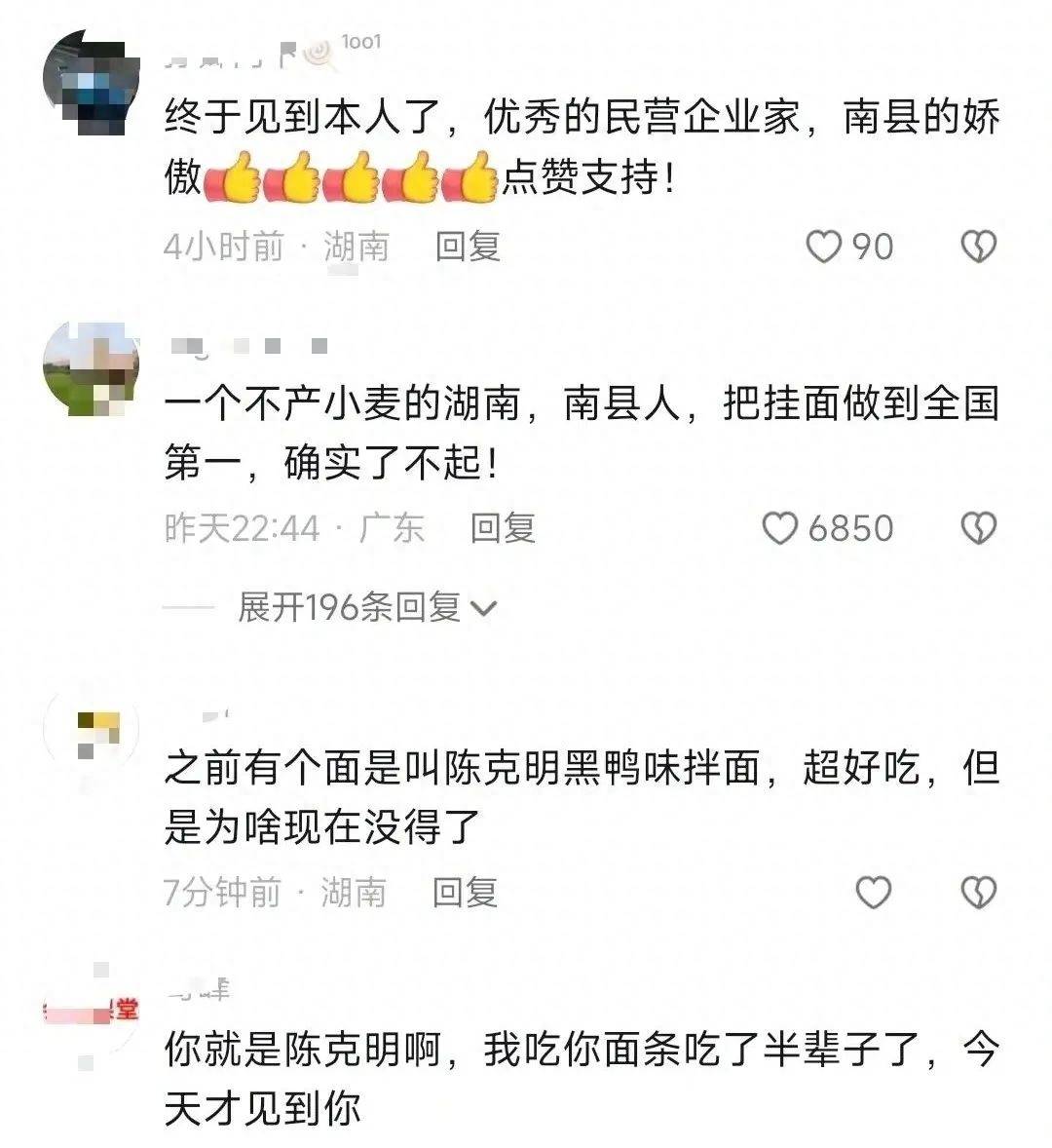The image size is (1052, 1148).
Task: Reply to the comment from 广东
Action: pos(503,528)
